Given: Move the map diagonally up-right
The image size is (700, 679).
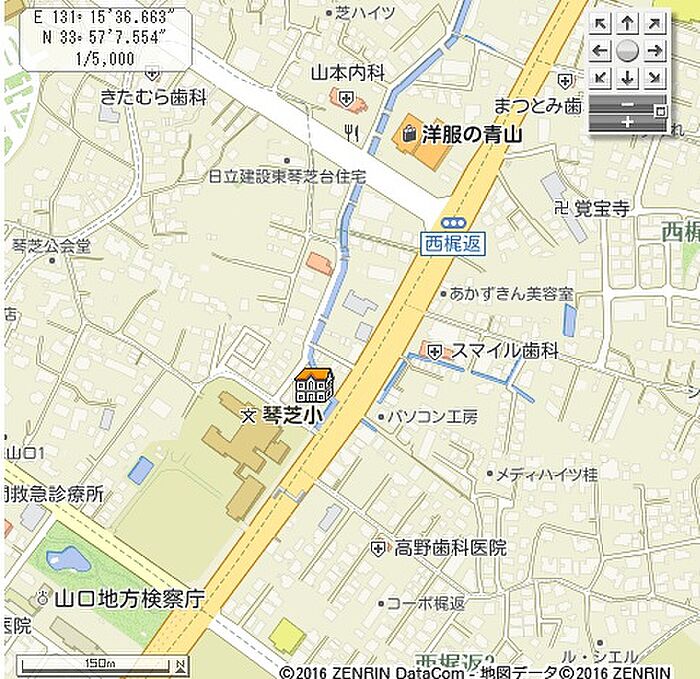Looking at the screenshot, I should (654, 23).
